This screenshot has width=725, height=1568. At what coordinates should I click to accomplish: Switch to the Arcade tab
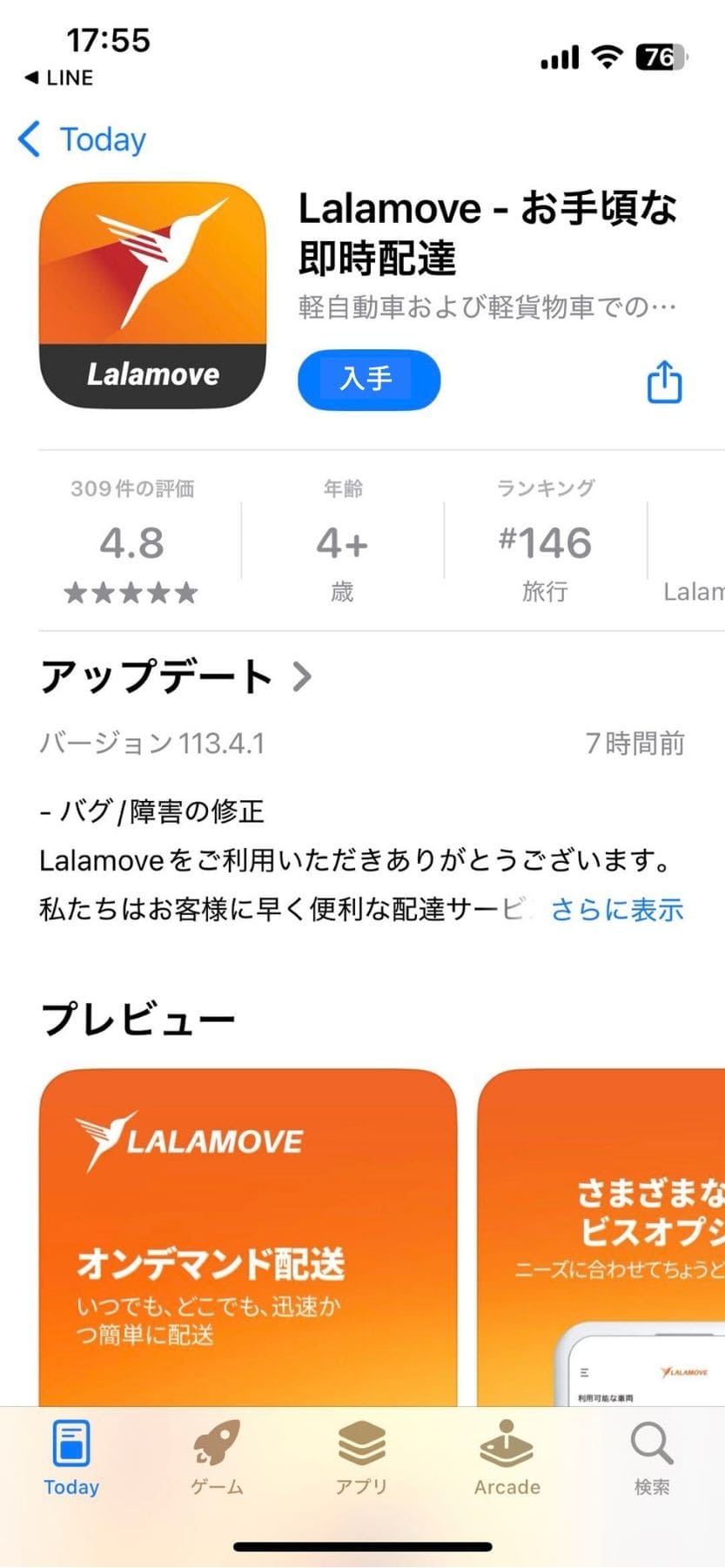[507, 1457]
